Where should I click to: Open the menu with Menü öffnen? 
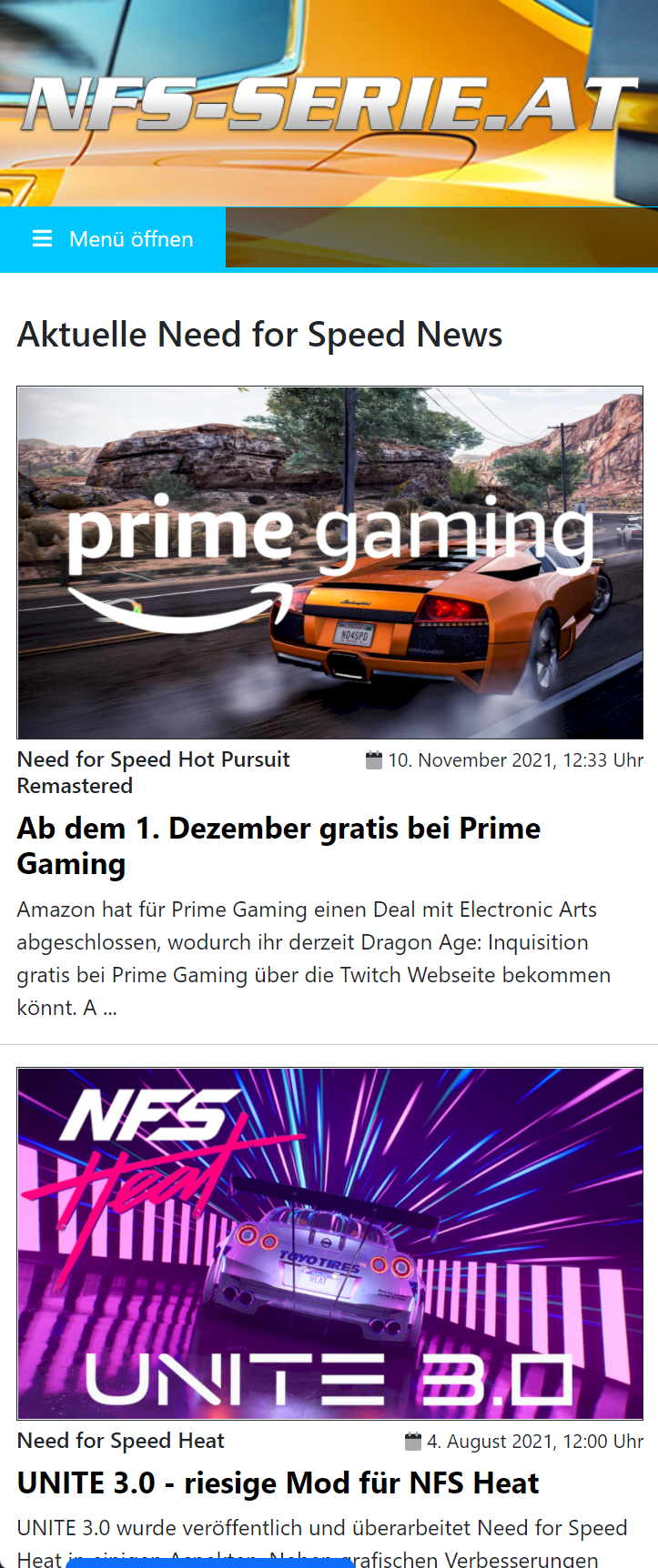[x=113, y=239]
